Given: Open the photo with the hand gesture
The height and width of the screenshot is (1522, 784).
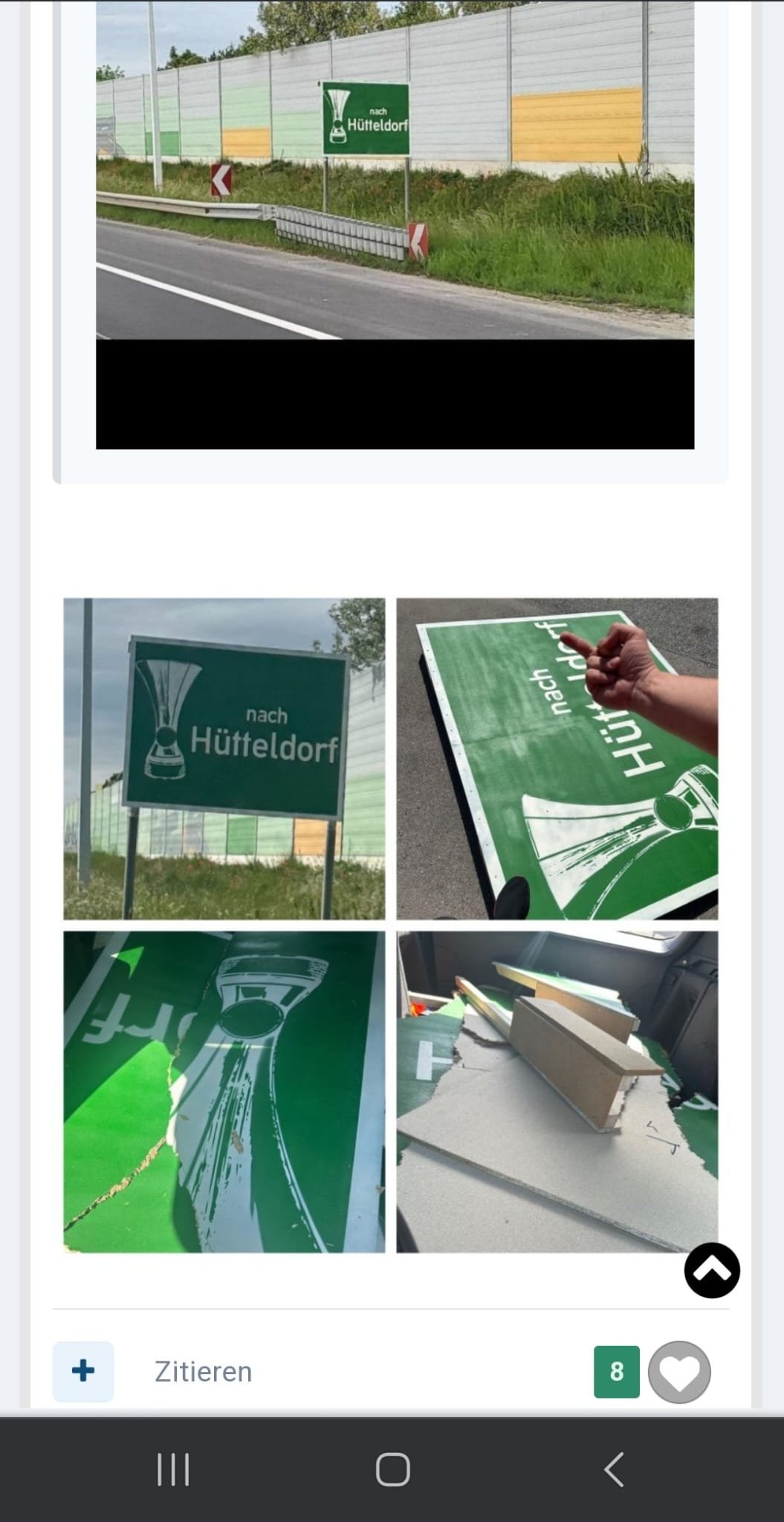Looking at the screenshot, I should tap(557, 759).
